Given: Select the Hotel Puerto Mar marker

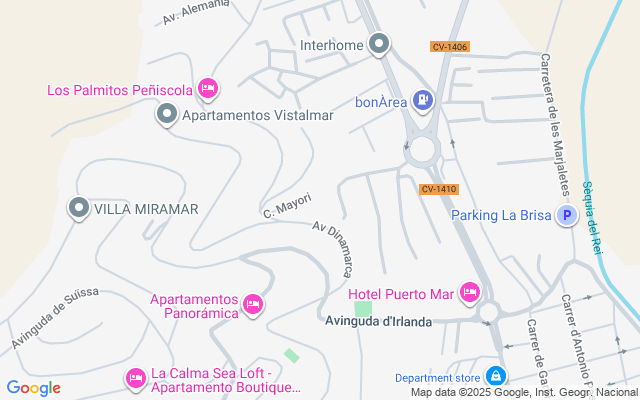Looking at the screenshot, I should coord(469,293).
